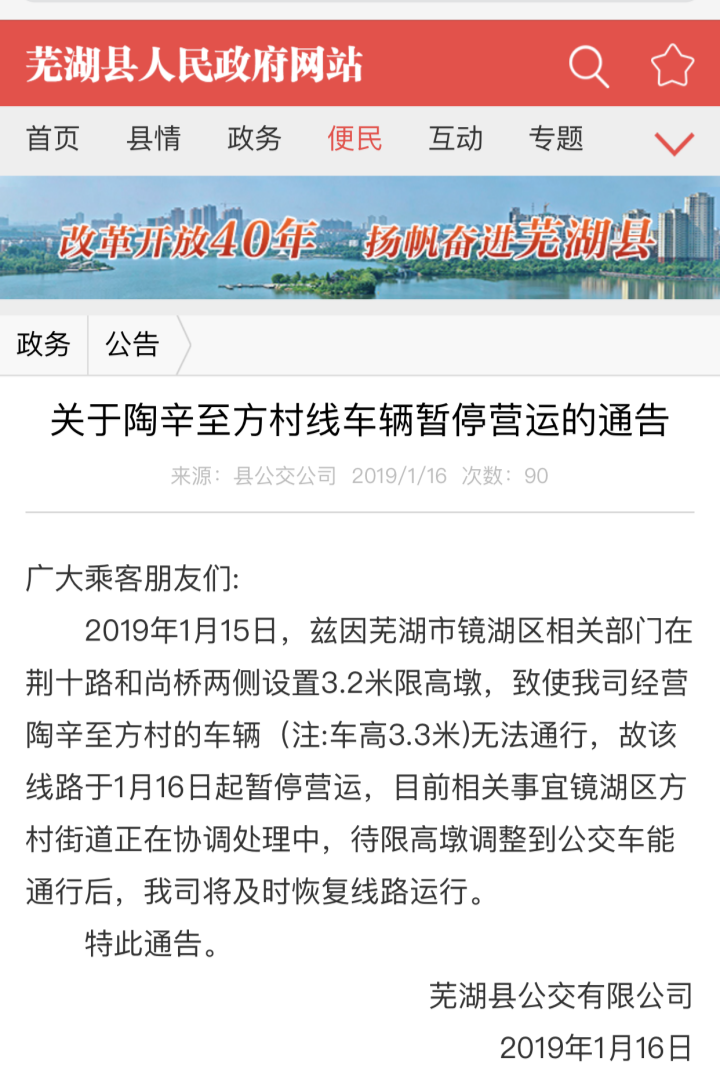Select the 便民 tab
Image resolution: width=720 pixels, height=1090 pixels.
pos(355,139)
